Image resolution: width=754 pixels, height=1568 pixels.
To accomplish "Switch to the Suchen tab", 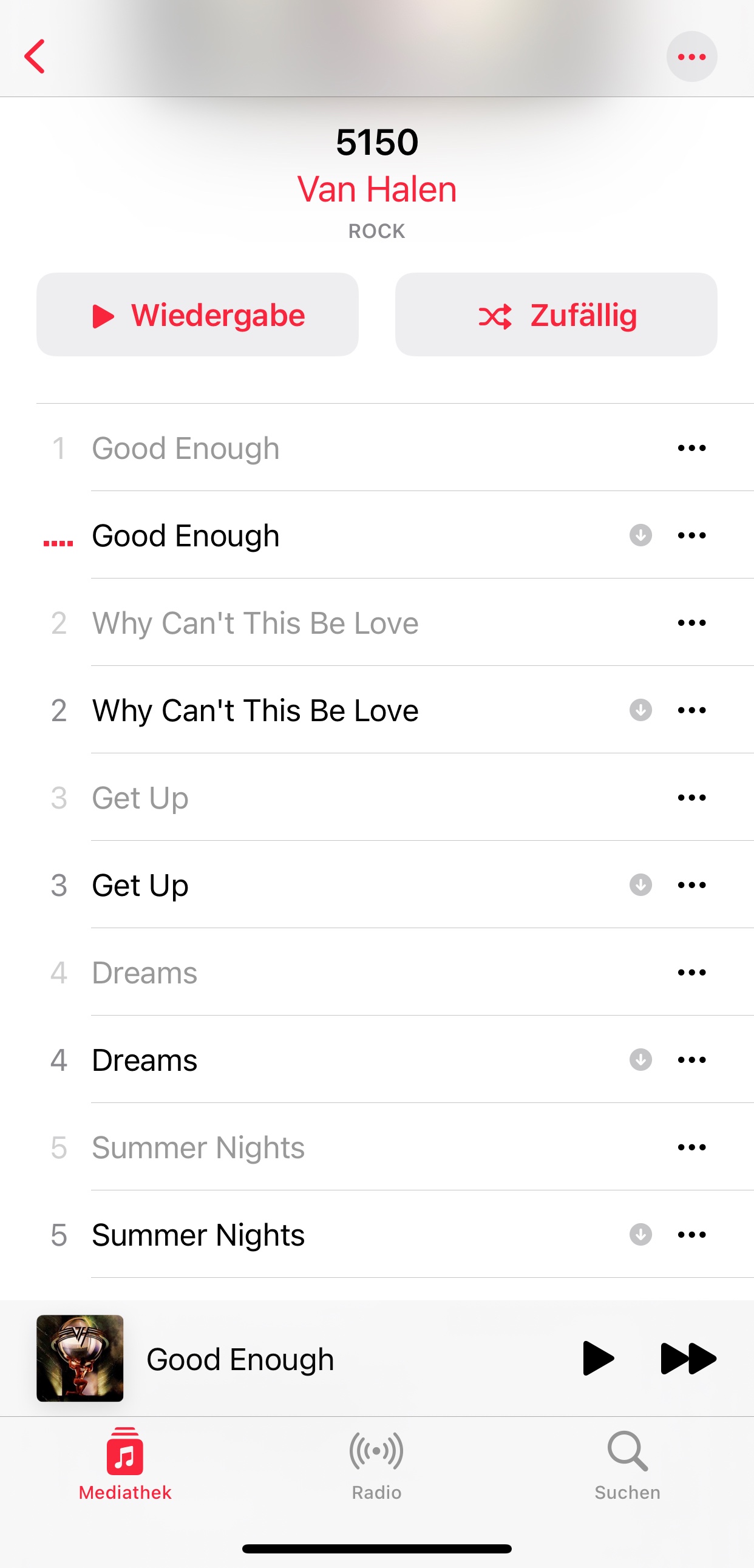I will click(627, 1464).
